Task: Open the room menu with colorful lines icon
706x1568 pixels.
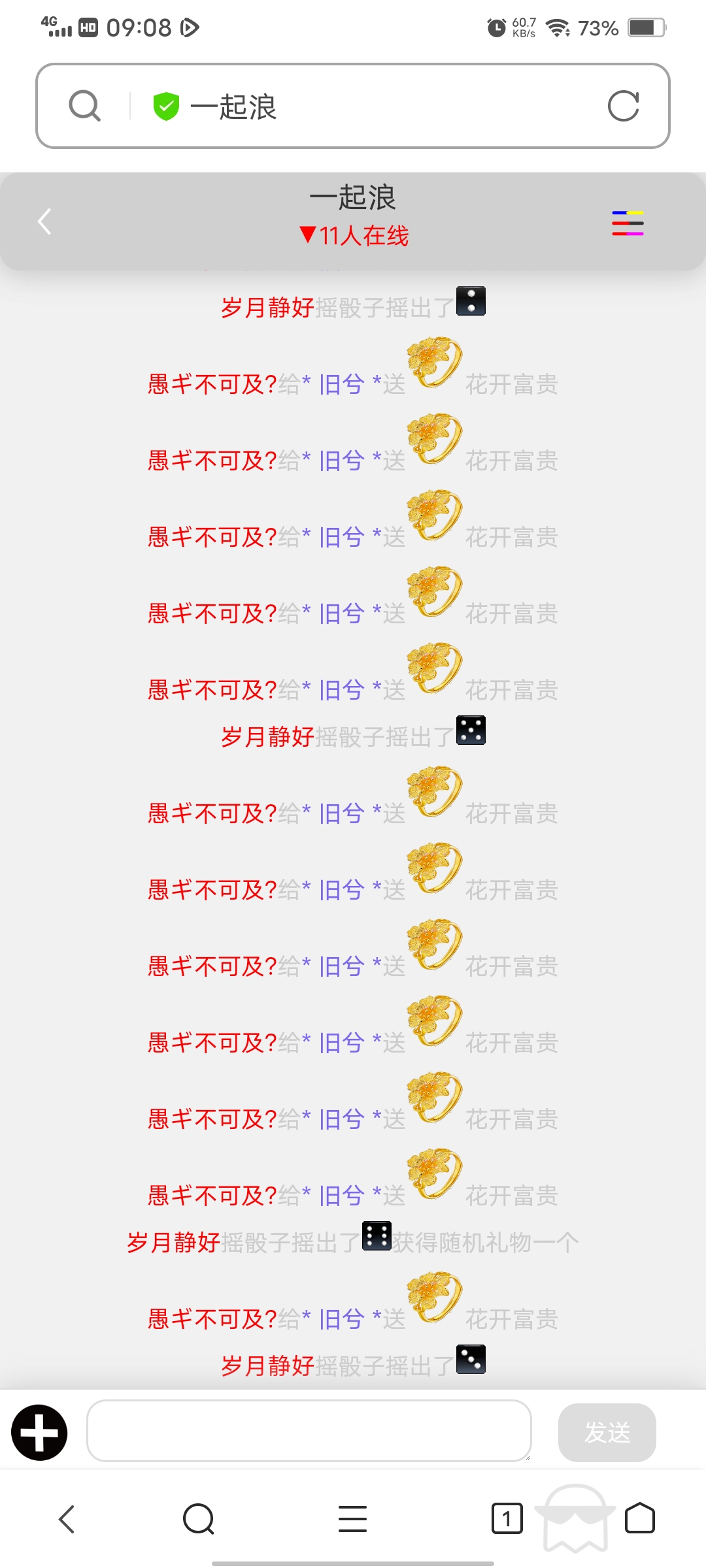Action: (x=628, y=223)
